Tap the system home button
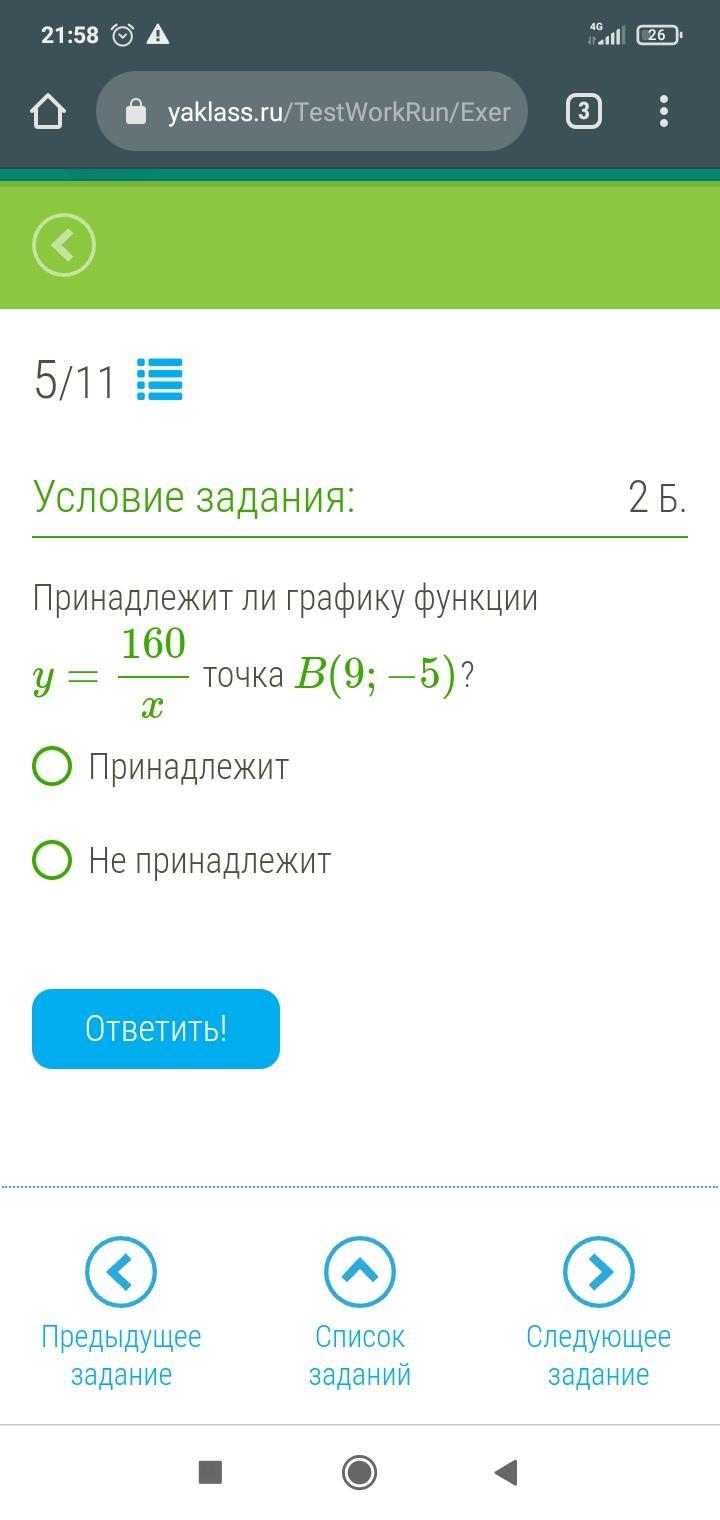This screenshot has width=720, height=1520. [x=359, y=1472]
